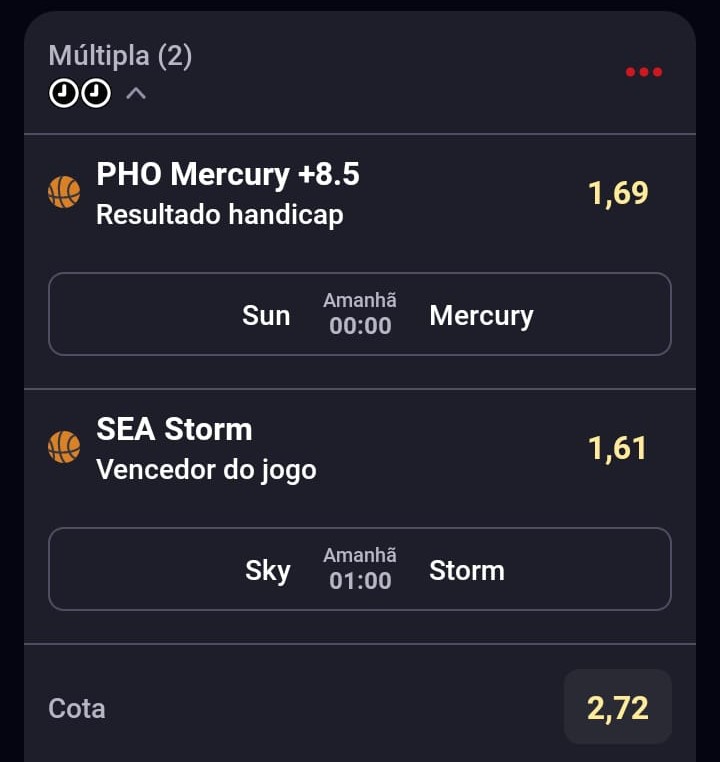The width and height of the screenshot is (720, 762).
Task: Open the Sky vs Storm match
Action: [x=360, y=569]
